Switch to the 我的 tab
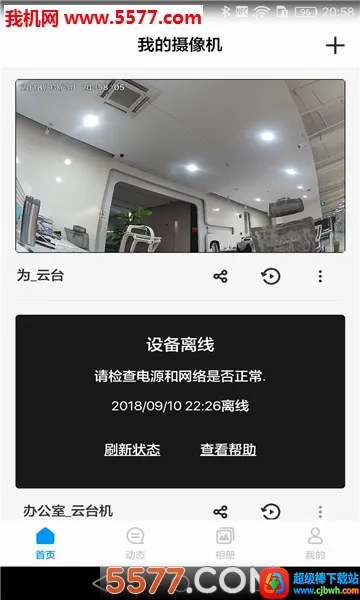Image resolution: width=360 pixels, height=600 pixels. [315, 543]
